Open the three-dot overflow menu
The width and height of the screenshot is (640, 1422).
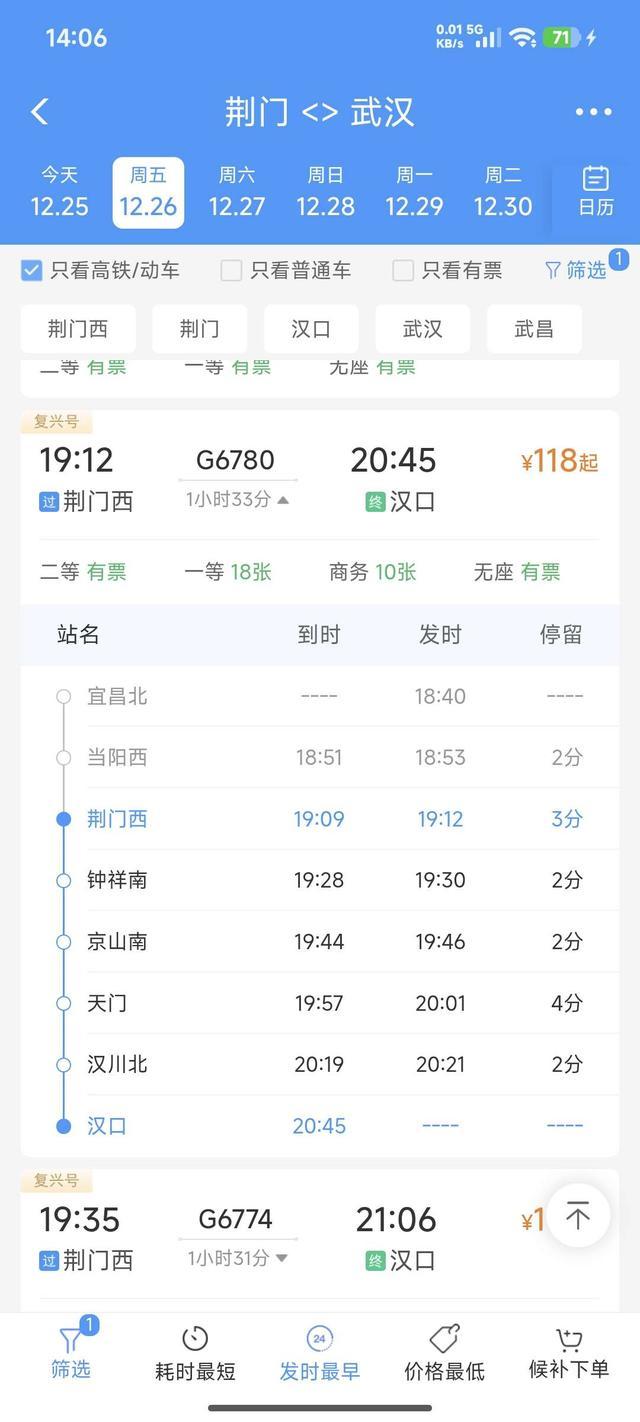tap(593, 111)
